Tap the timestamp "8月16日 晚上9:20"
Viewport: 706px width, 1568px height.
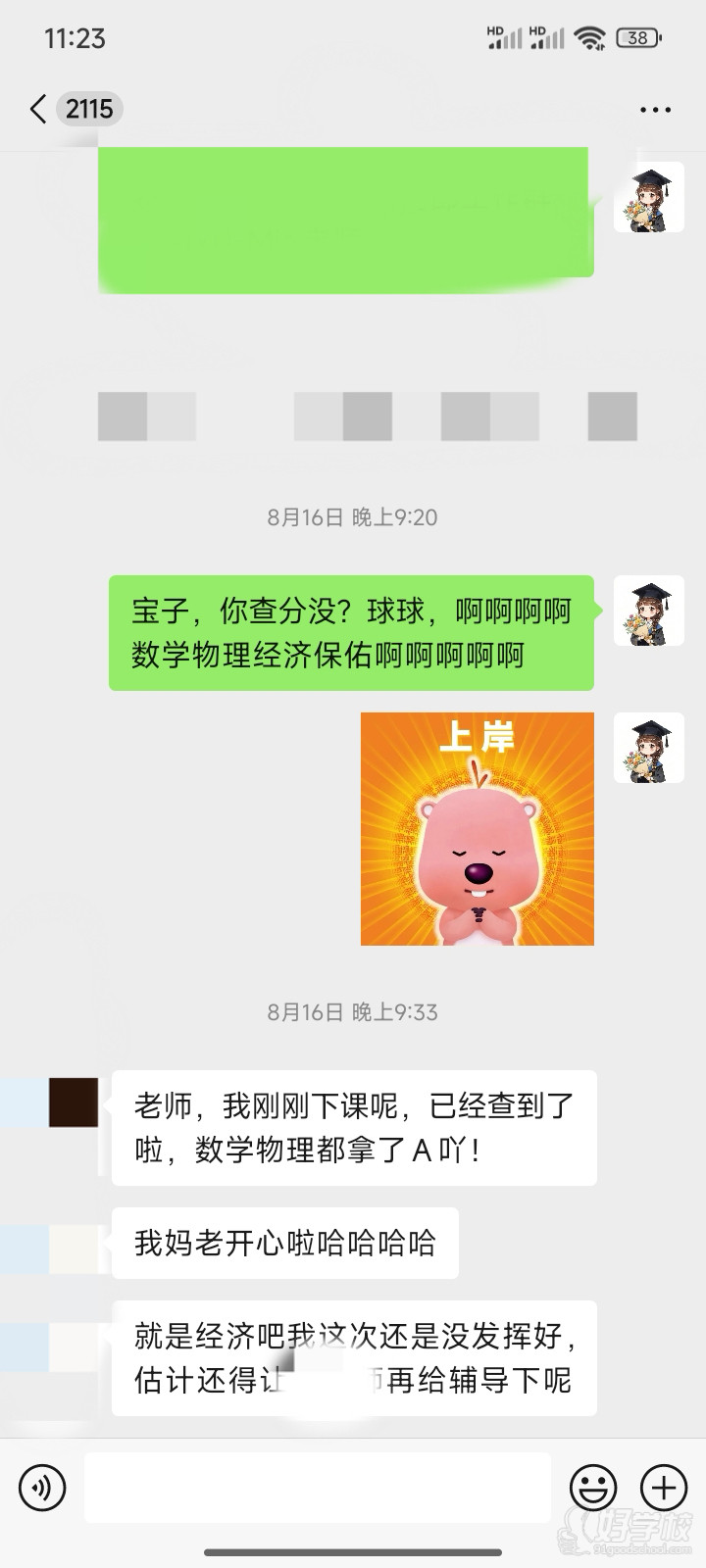click(353, 517)
